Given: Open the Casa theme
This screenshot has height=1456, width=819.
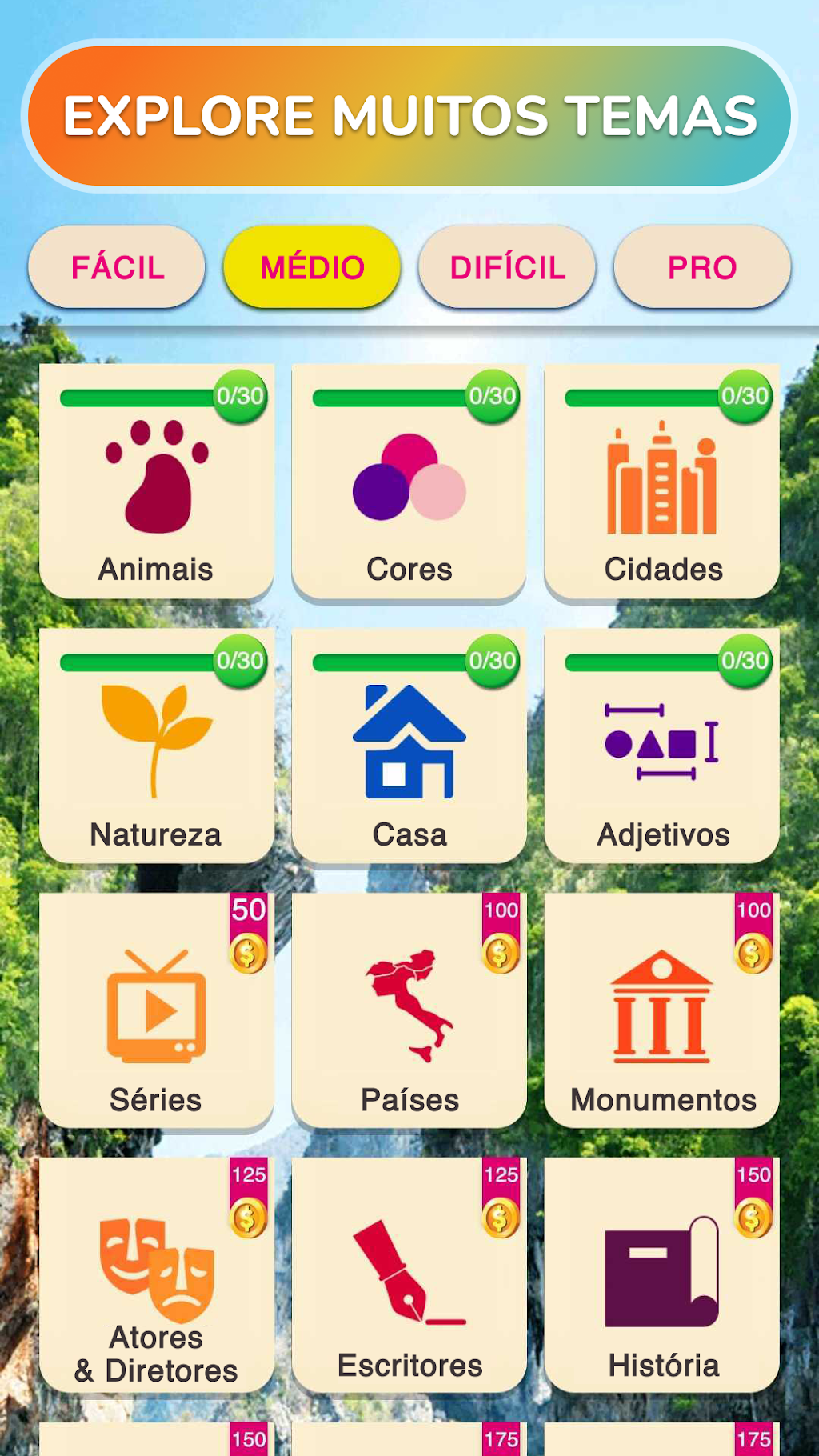Looking at the screenshot, I should pyautogui.click(x=409, y=746).
